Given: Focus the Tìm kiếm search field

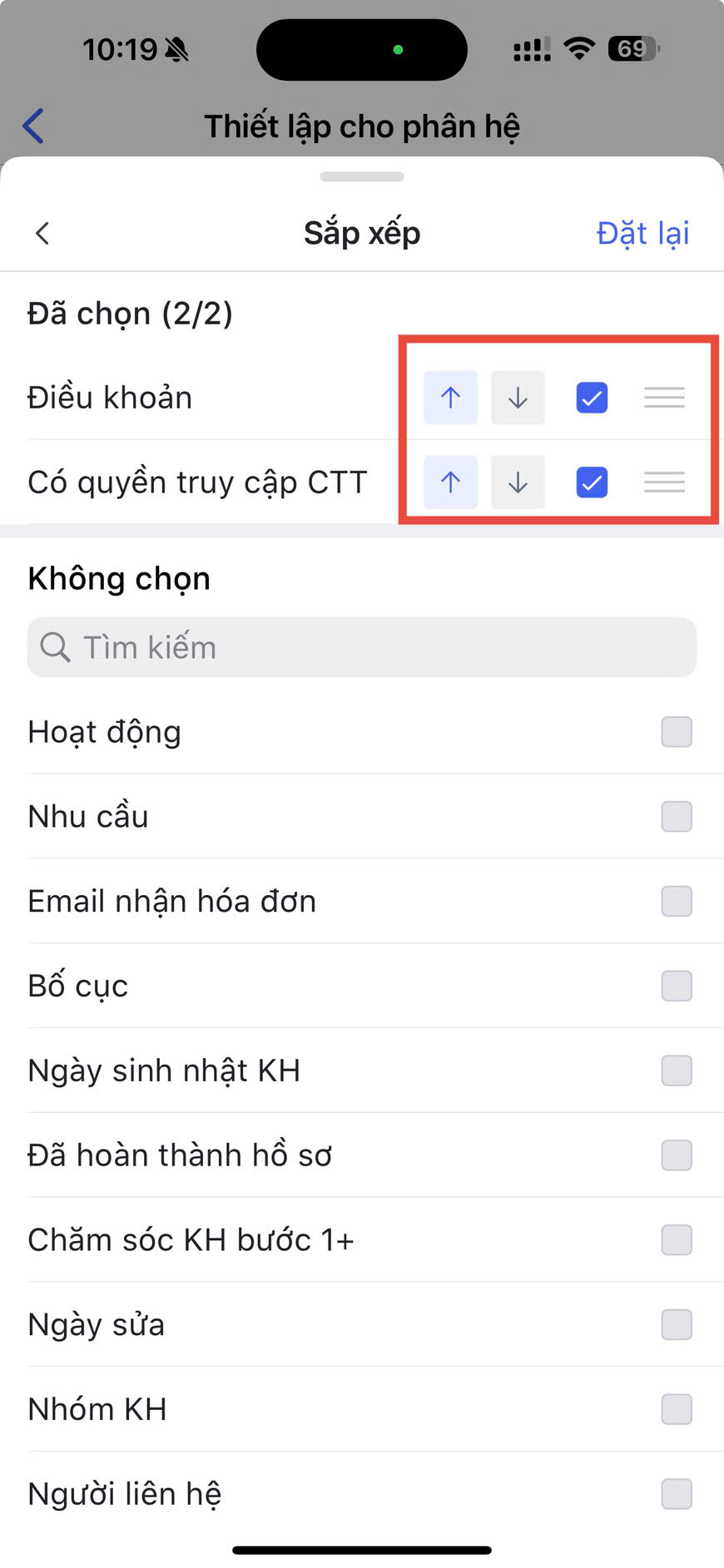Looking at the screenshot, I should point(362,647).
